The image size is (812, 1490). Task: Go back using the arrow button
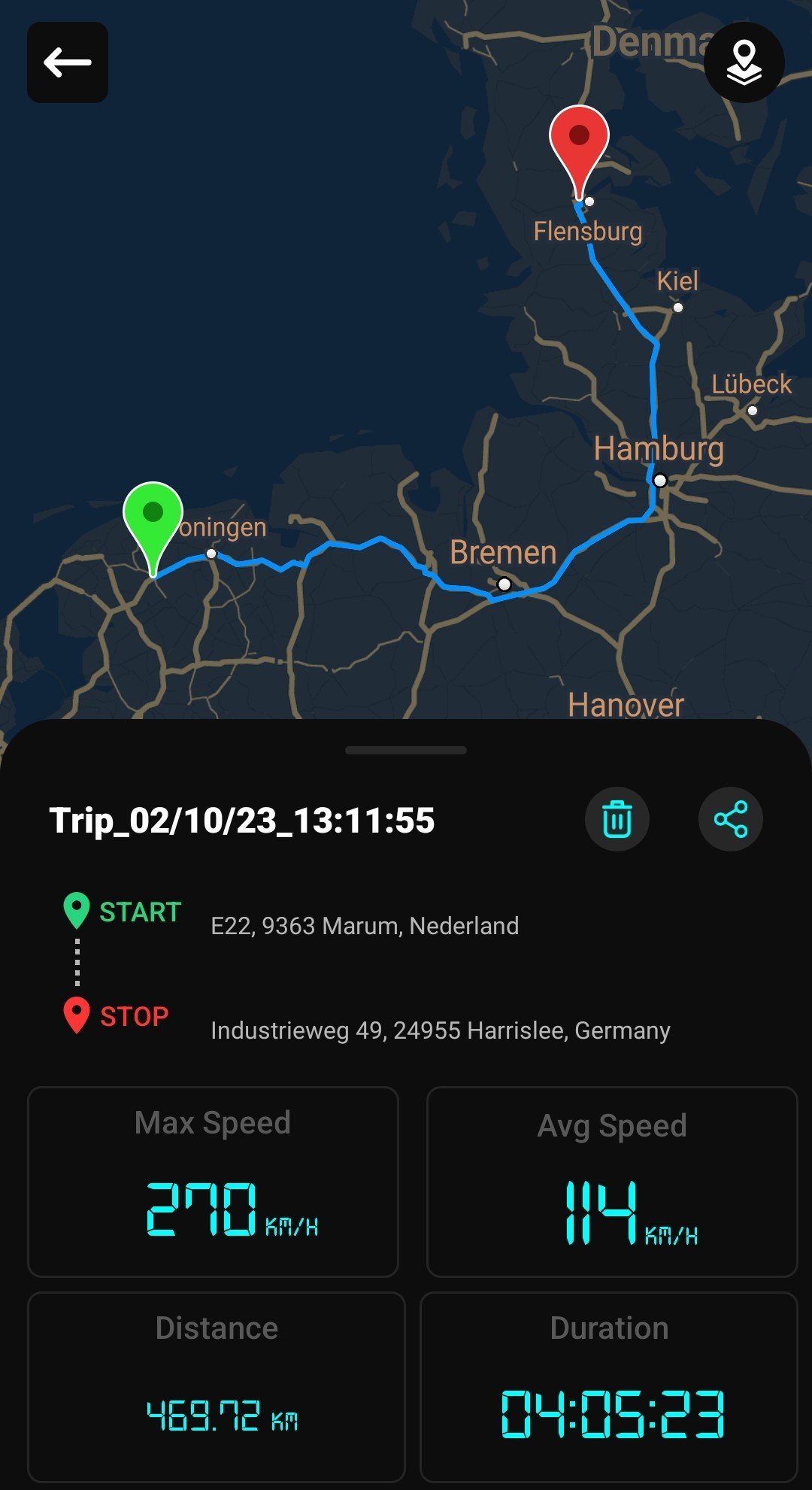click(x=68, y=62)
